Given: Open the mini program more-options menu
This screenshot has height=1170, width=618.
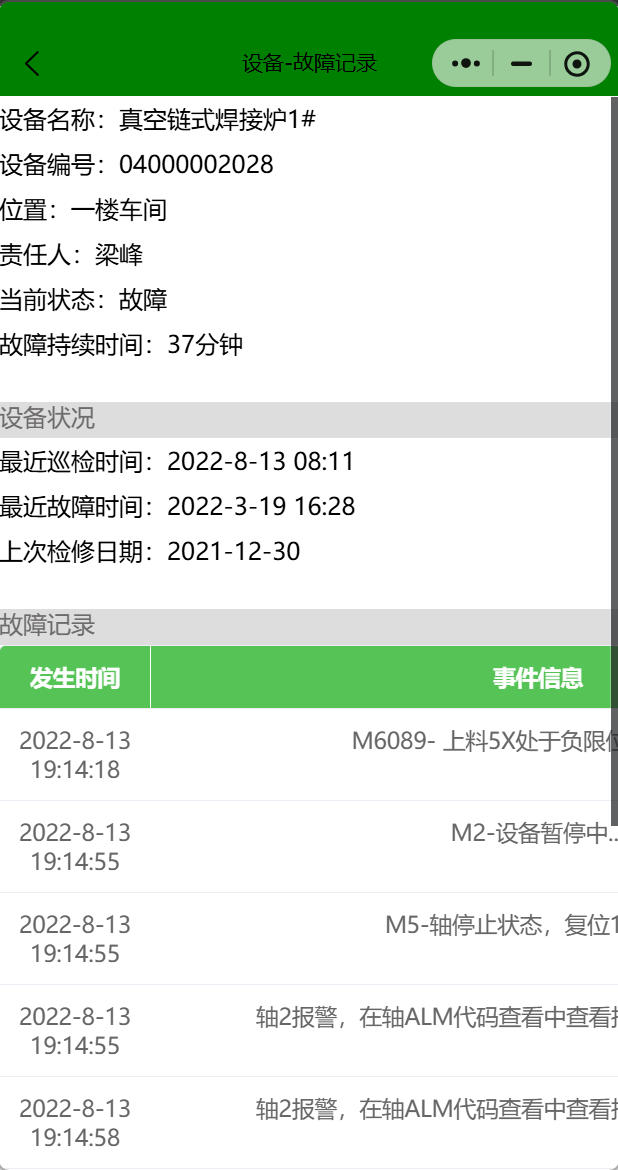Looking at the screenshot, I should pos(466,64).
